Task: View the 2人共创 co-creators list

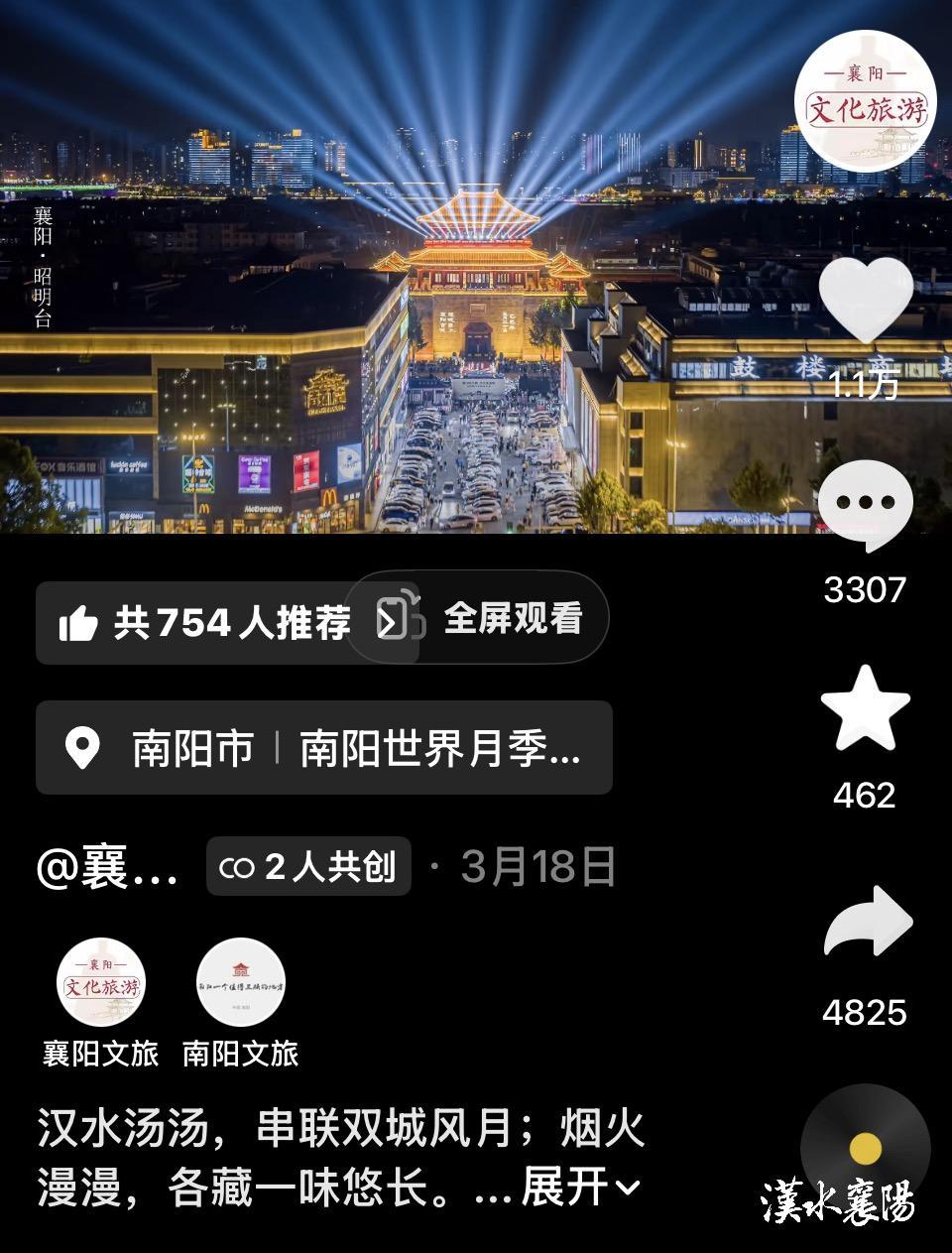Action: tap(308, 867)
